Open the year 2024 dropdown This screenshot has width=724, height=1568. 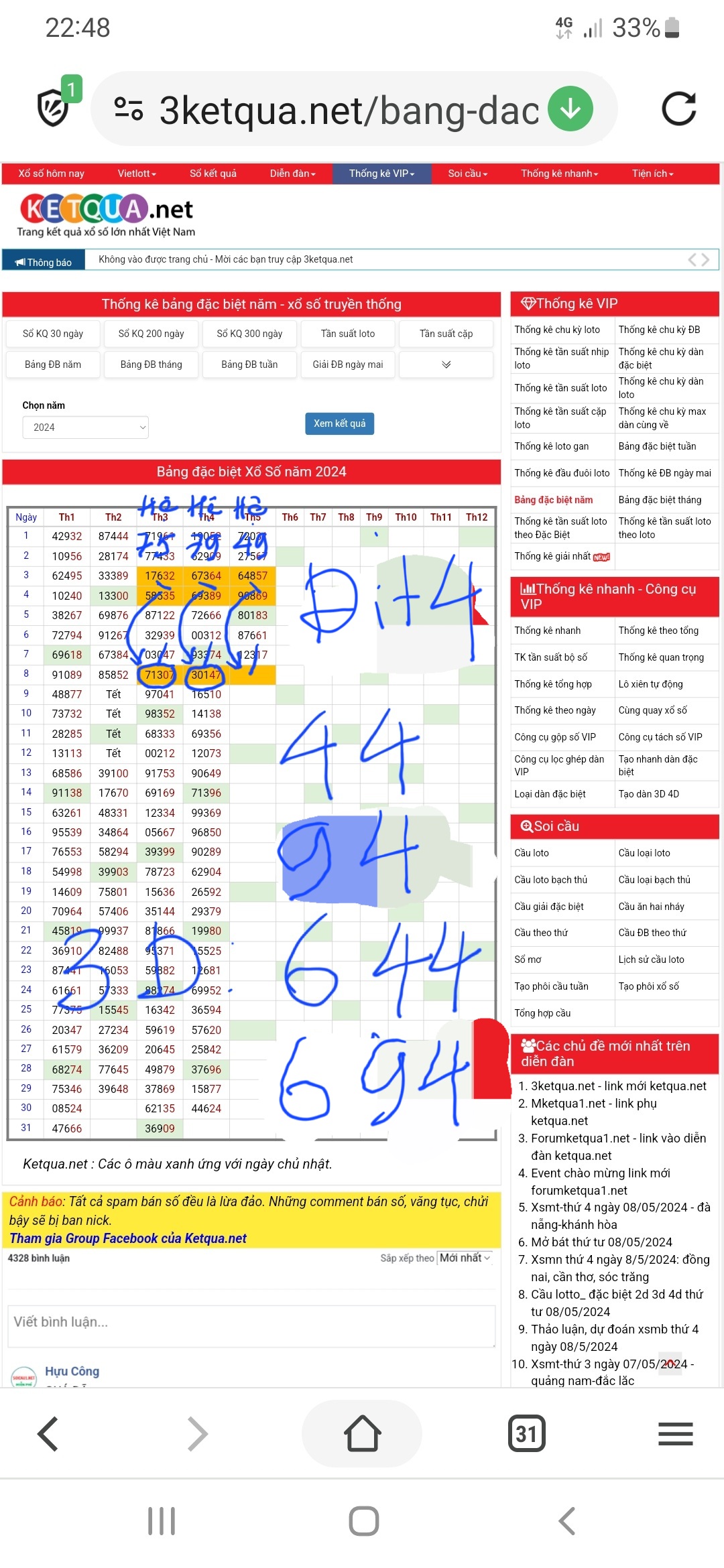pyautogui.click(x=86, y=428)
